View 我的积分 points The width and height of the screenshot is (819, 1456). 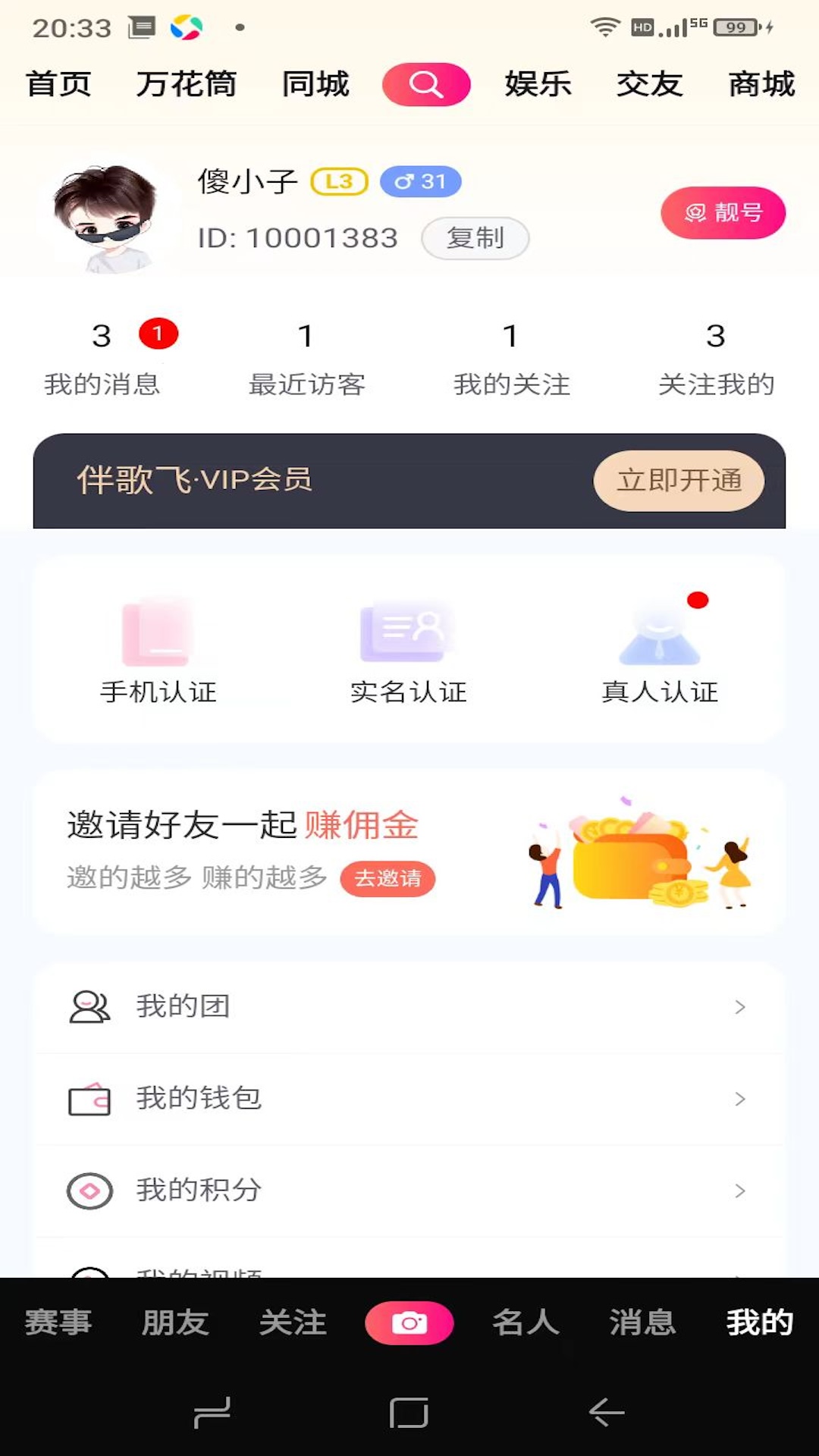point(409,1191)
